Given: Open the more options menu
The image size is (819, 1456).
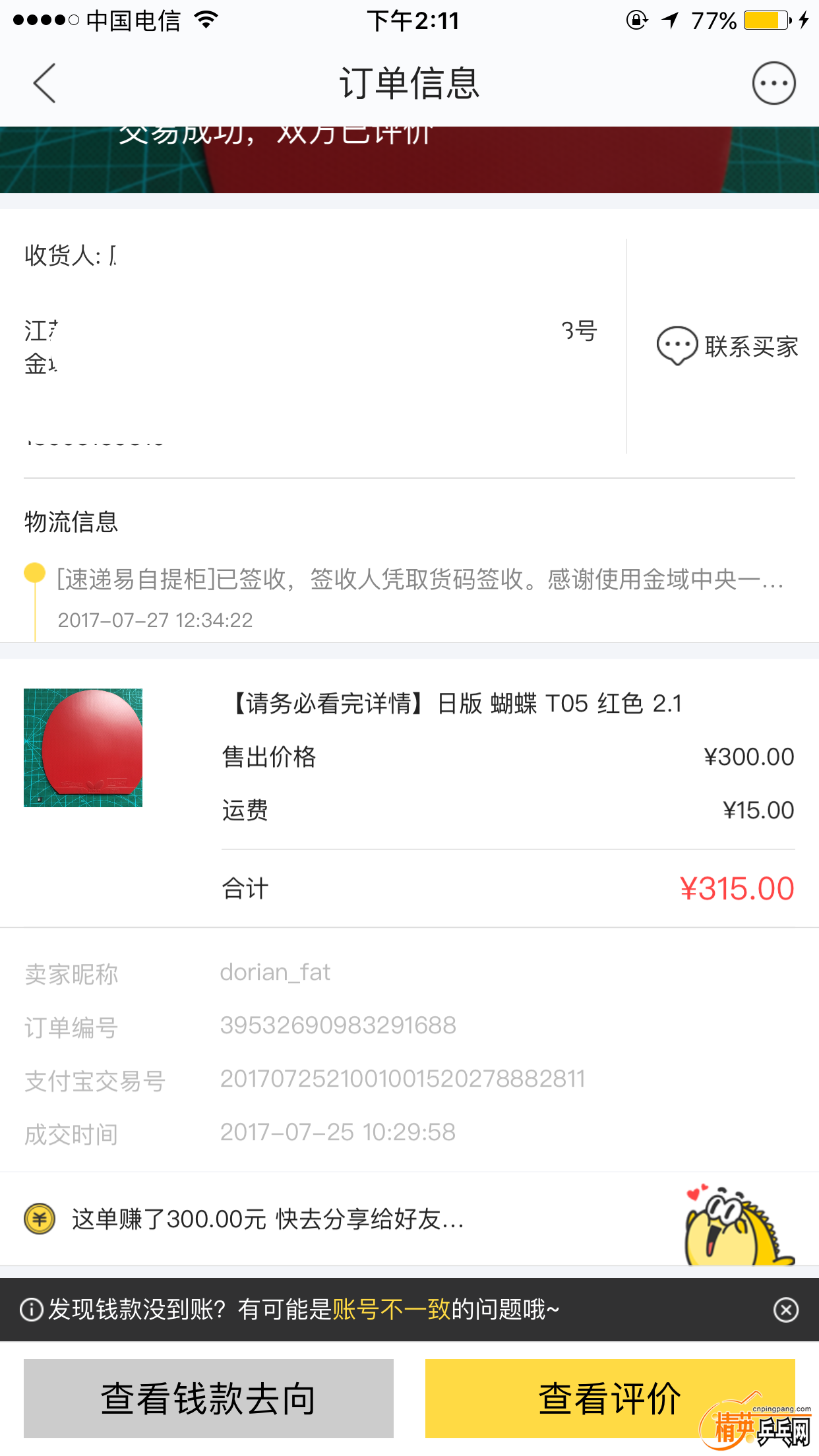Looking at the screenshot, I should tap(773, 84).
